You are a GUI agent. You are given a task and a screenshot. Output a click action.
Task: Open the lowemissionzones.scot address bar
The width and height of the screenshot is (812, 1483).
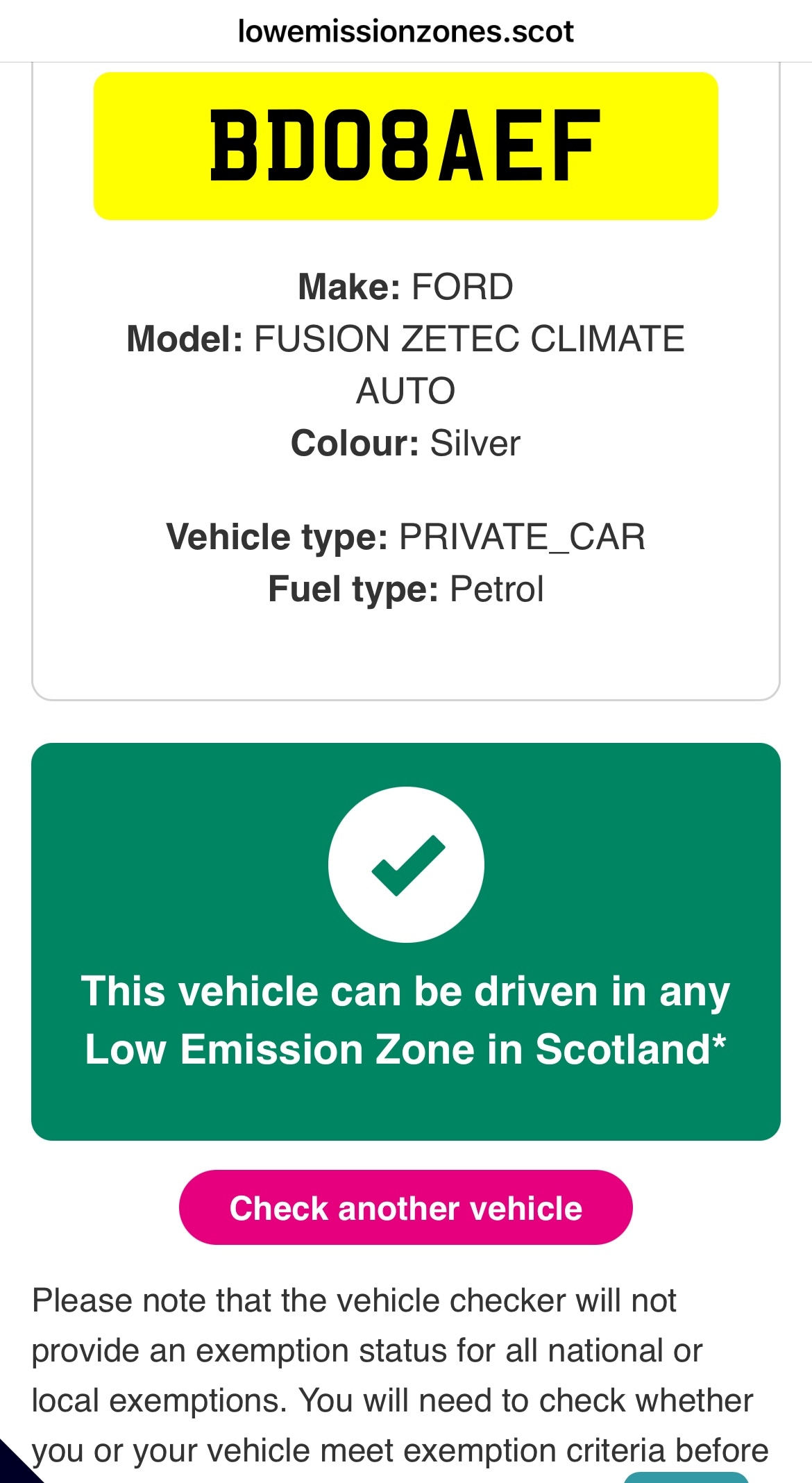[405, 31]
